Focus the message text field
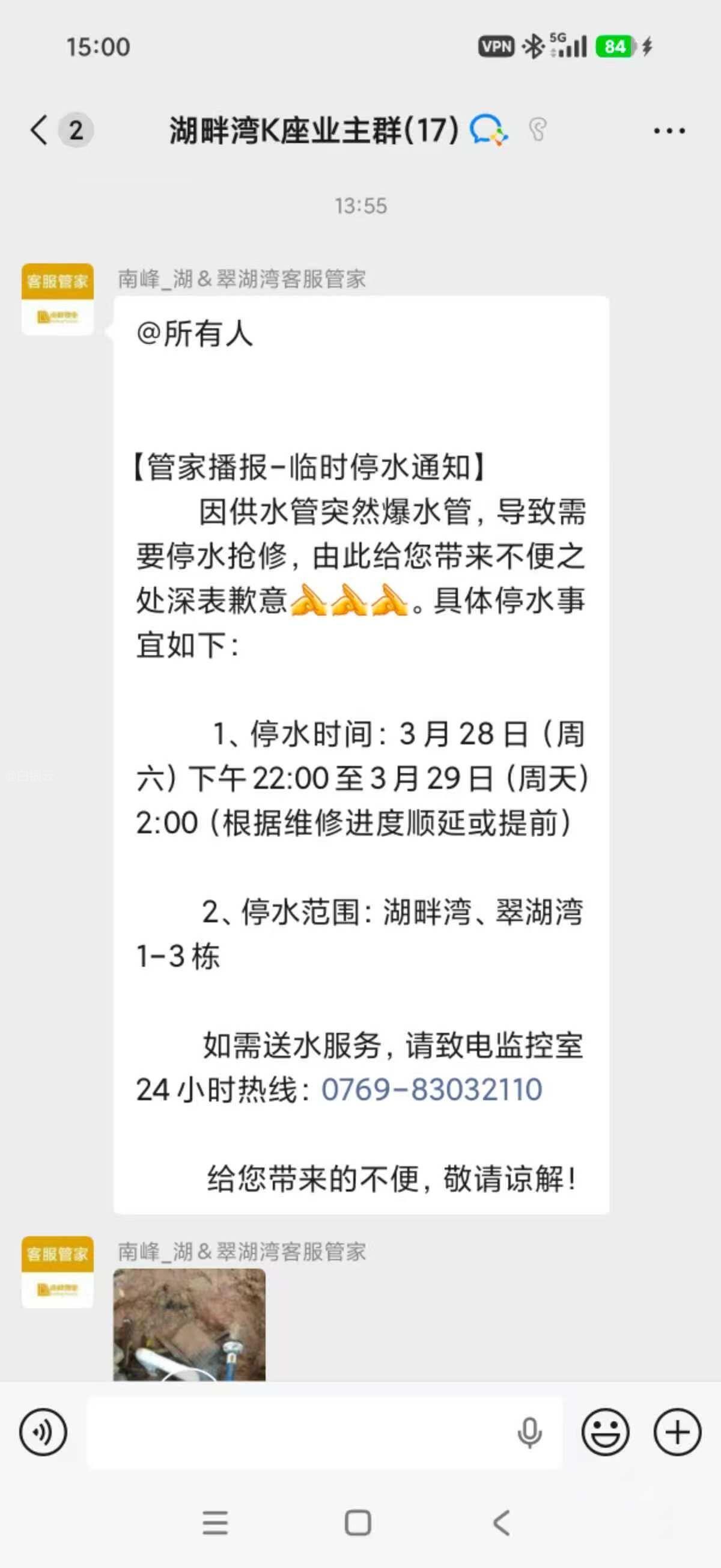 pos(298,1432)
